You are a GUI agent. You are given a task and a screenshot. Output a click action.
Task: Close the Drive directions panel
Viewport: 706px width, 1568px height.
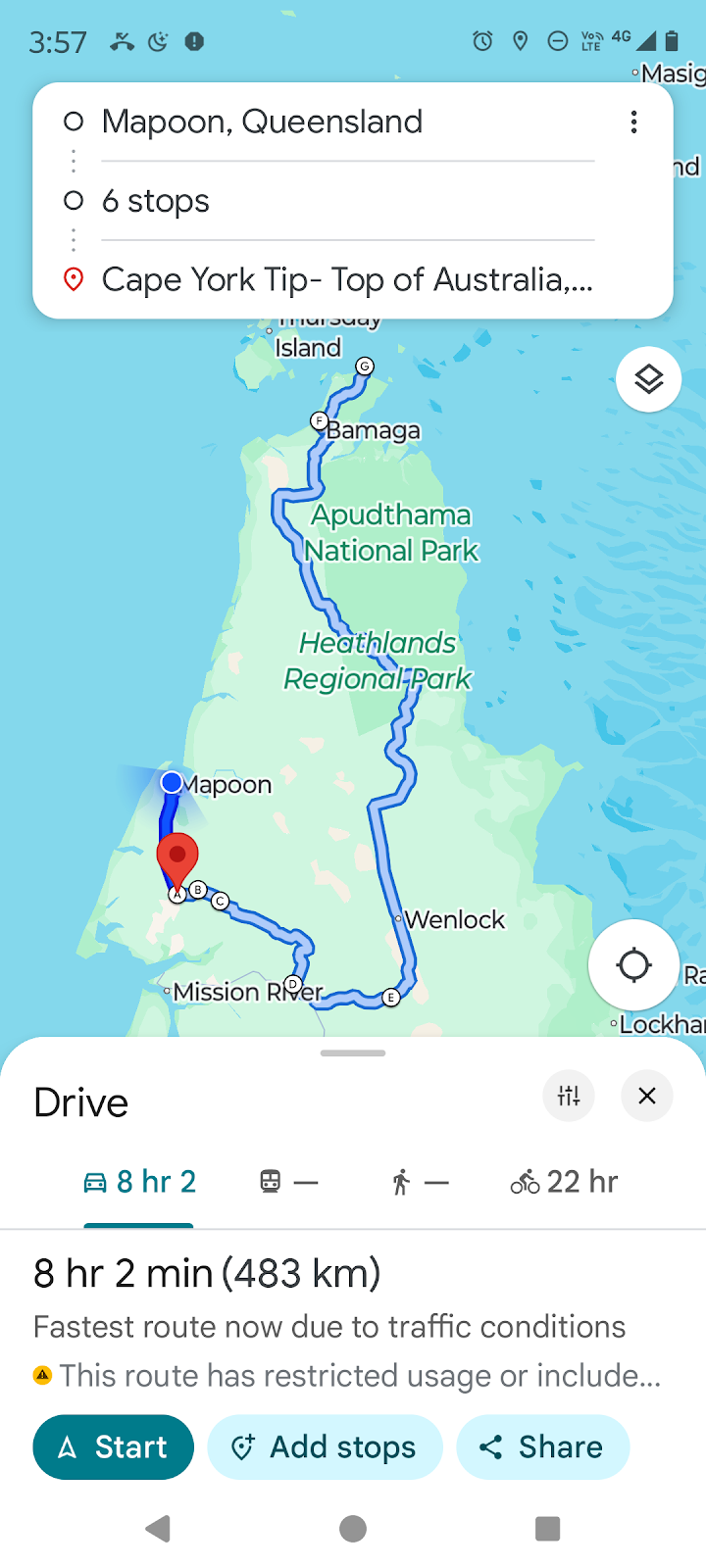pos(647,1096)
